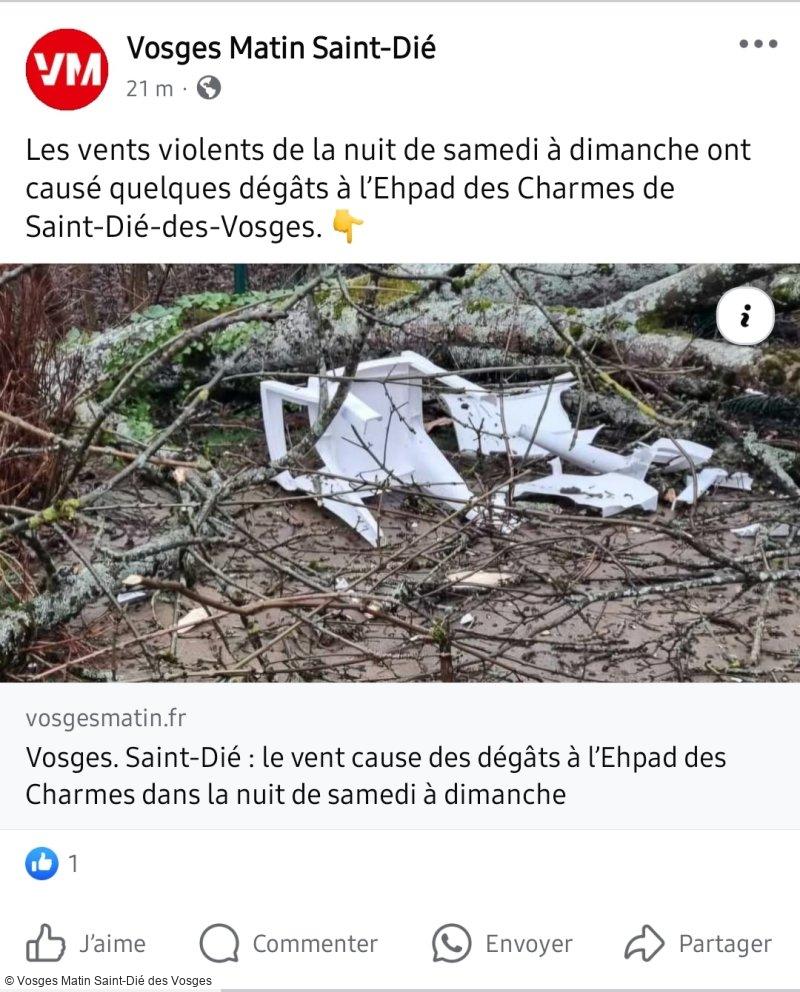Select the Commenter speech bubble icon
Image resolution: width=800 pixels, height=992 pixels.
click(219, 942)
